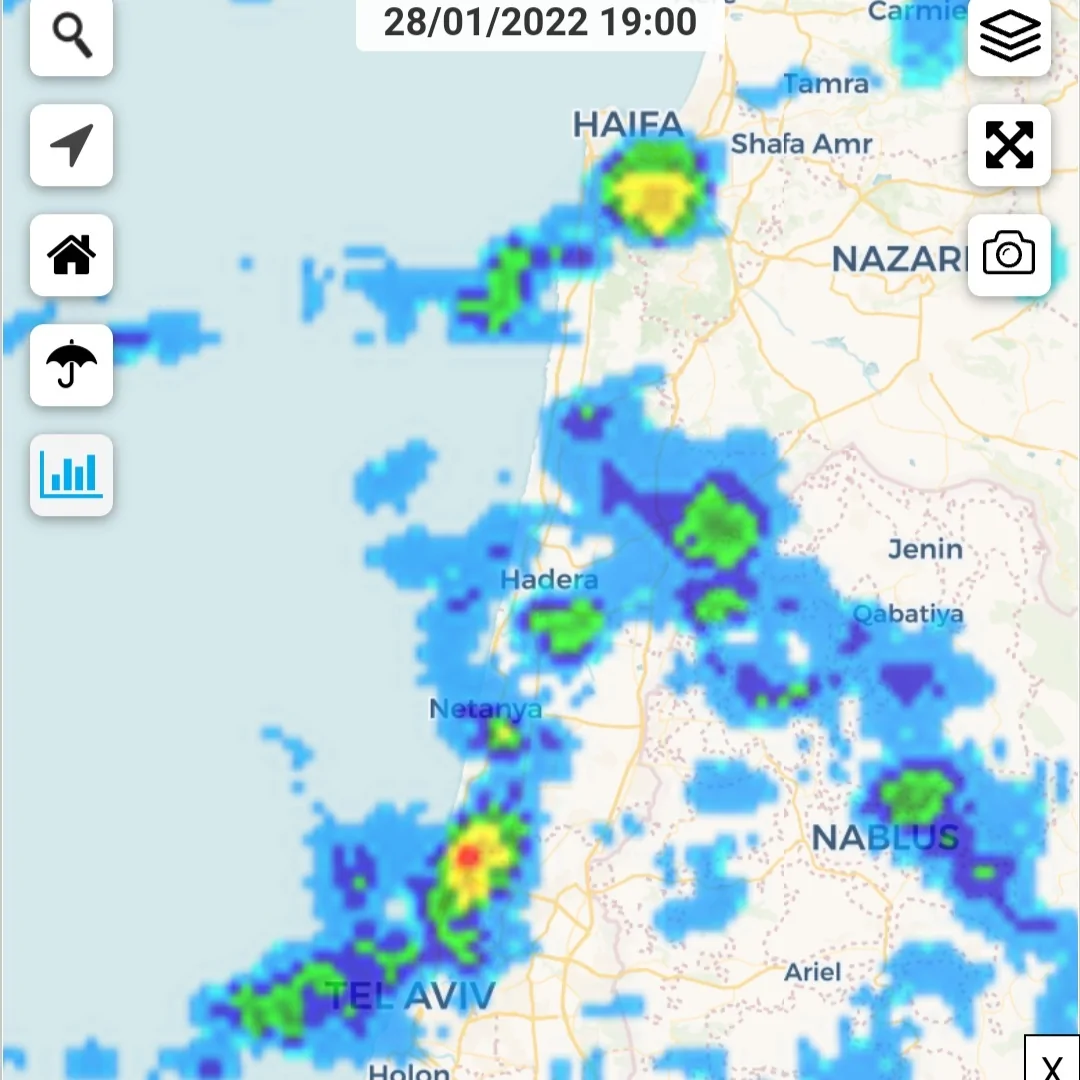The width and height of the screenshot is (1080, 1080).
Task: Expand the map to fullscreen
Action: click(x=1009, y=145)
